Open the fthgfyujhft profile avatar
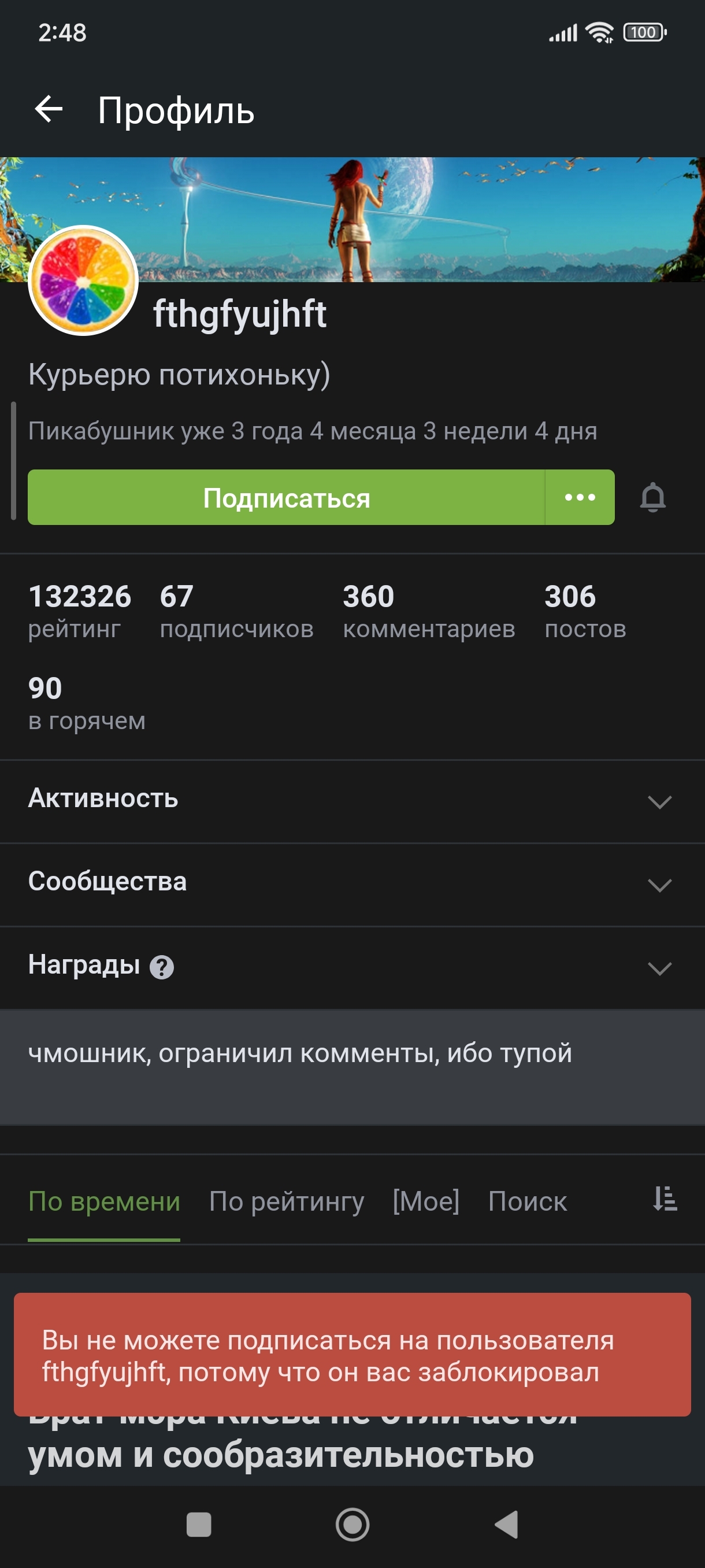The height and width of the screenshot is (1568, 705). (83, 280)
